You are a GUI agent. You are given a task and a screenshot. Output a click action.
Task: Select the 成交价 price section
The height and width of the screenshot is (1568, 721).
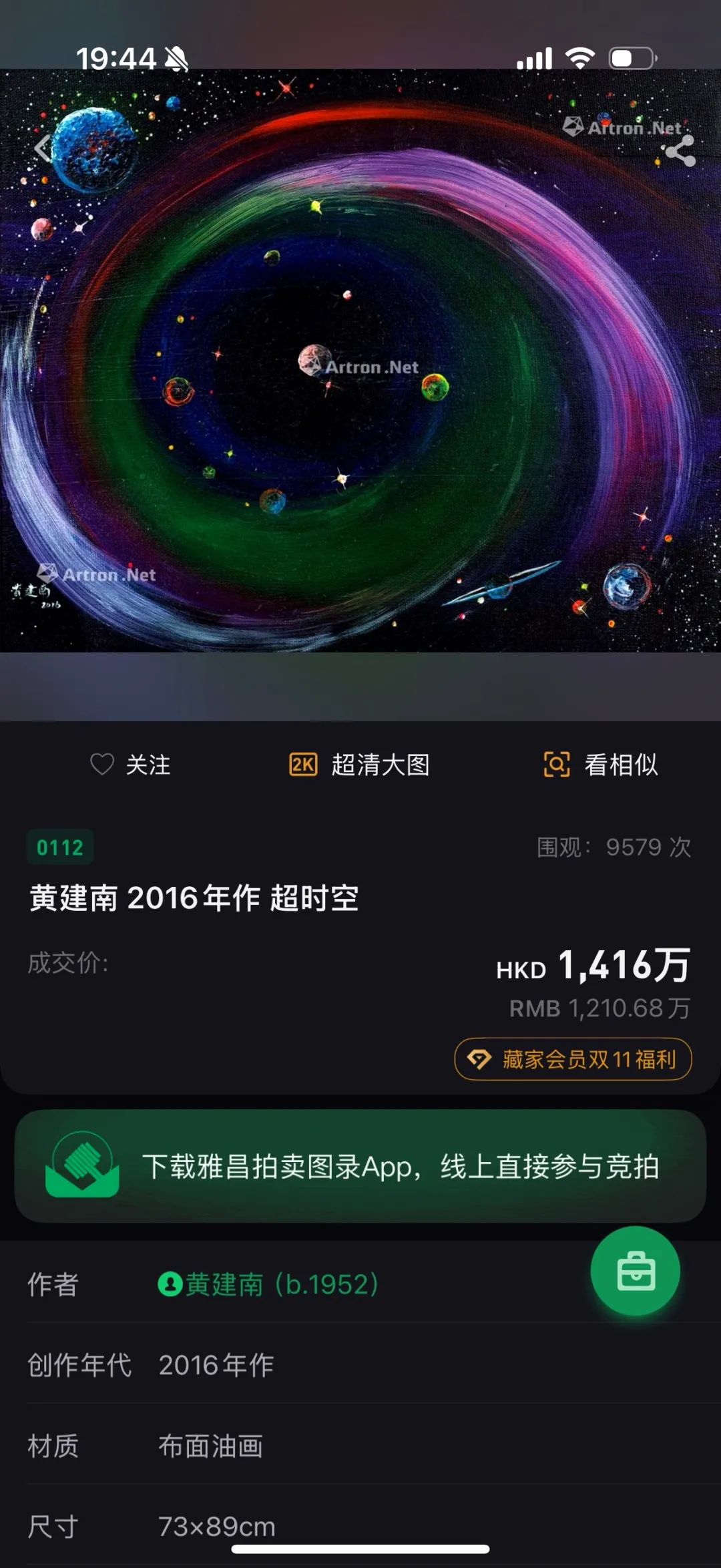[67, 965]
